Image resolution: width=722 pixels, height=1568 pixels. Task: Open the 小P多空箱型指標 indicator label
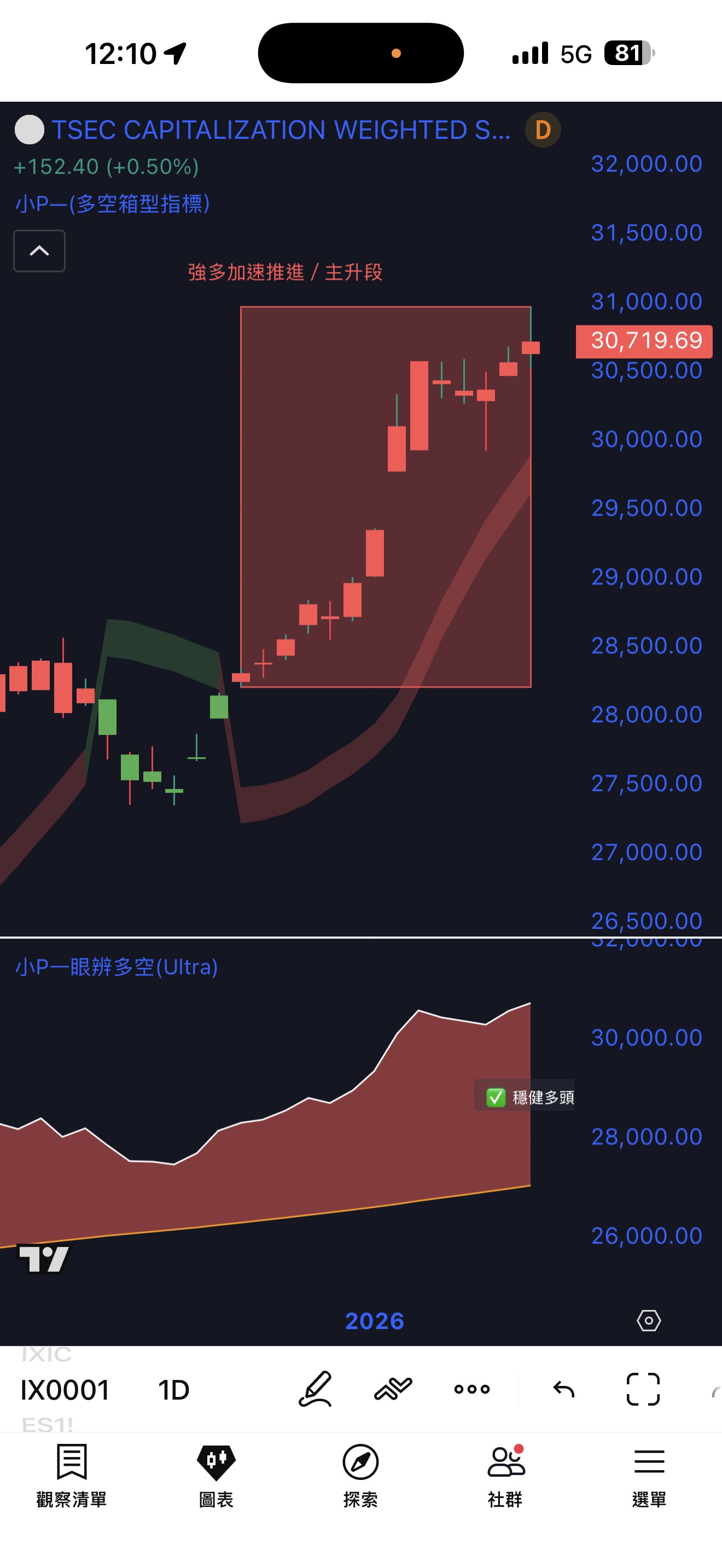click(113, 203)
